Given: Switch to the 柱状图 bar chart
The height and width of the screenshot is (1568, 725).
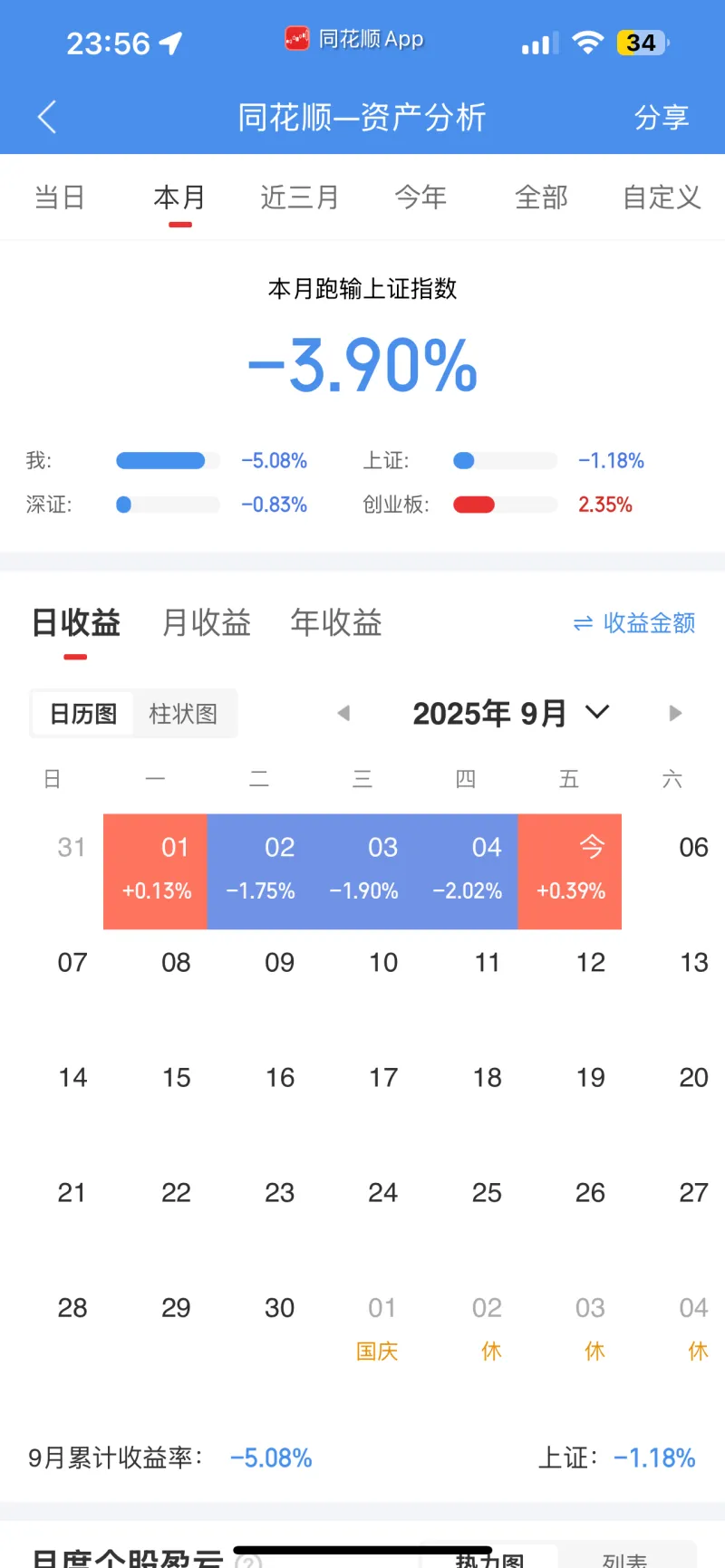Looking at the screenshot, I should (183, 714).
